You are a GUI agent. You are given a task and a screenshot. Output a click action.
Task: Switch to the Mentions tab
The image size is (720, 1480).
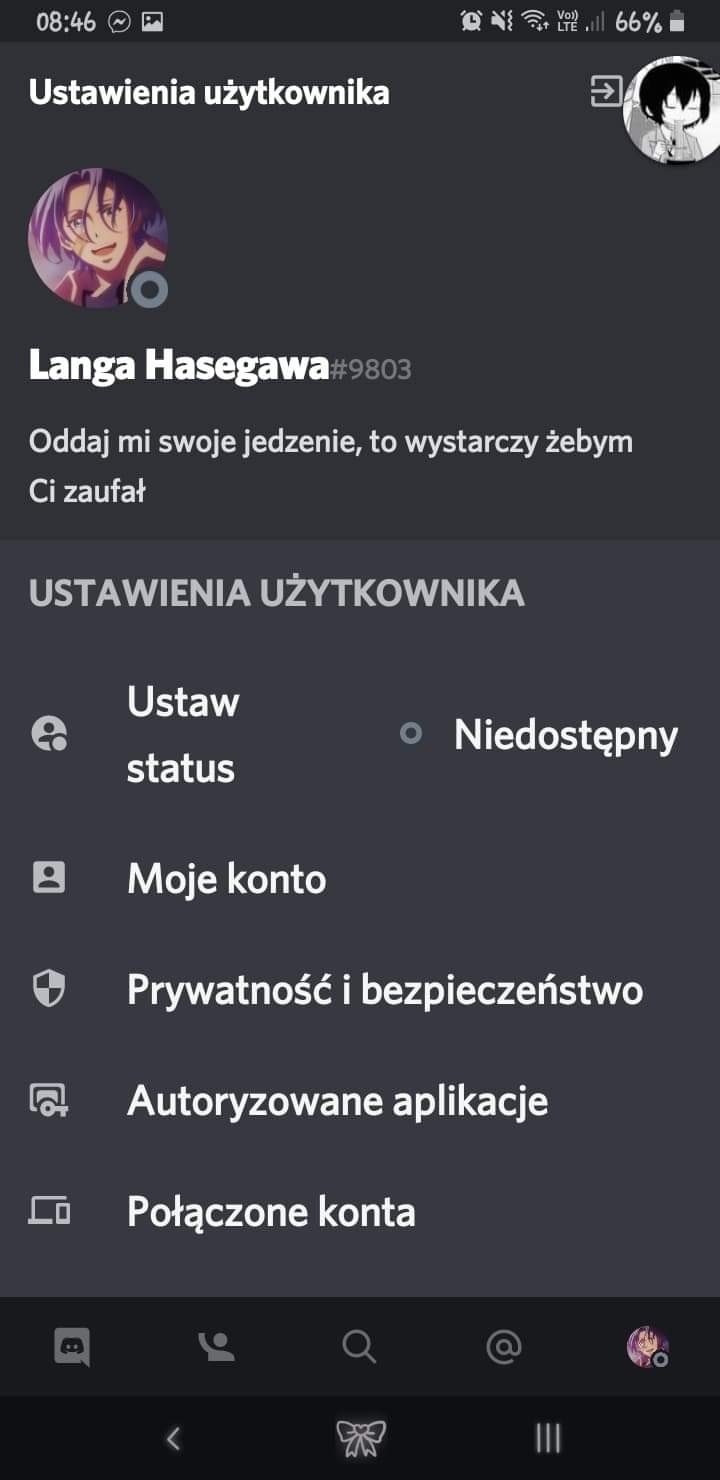[x=503, y=1347]
